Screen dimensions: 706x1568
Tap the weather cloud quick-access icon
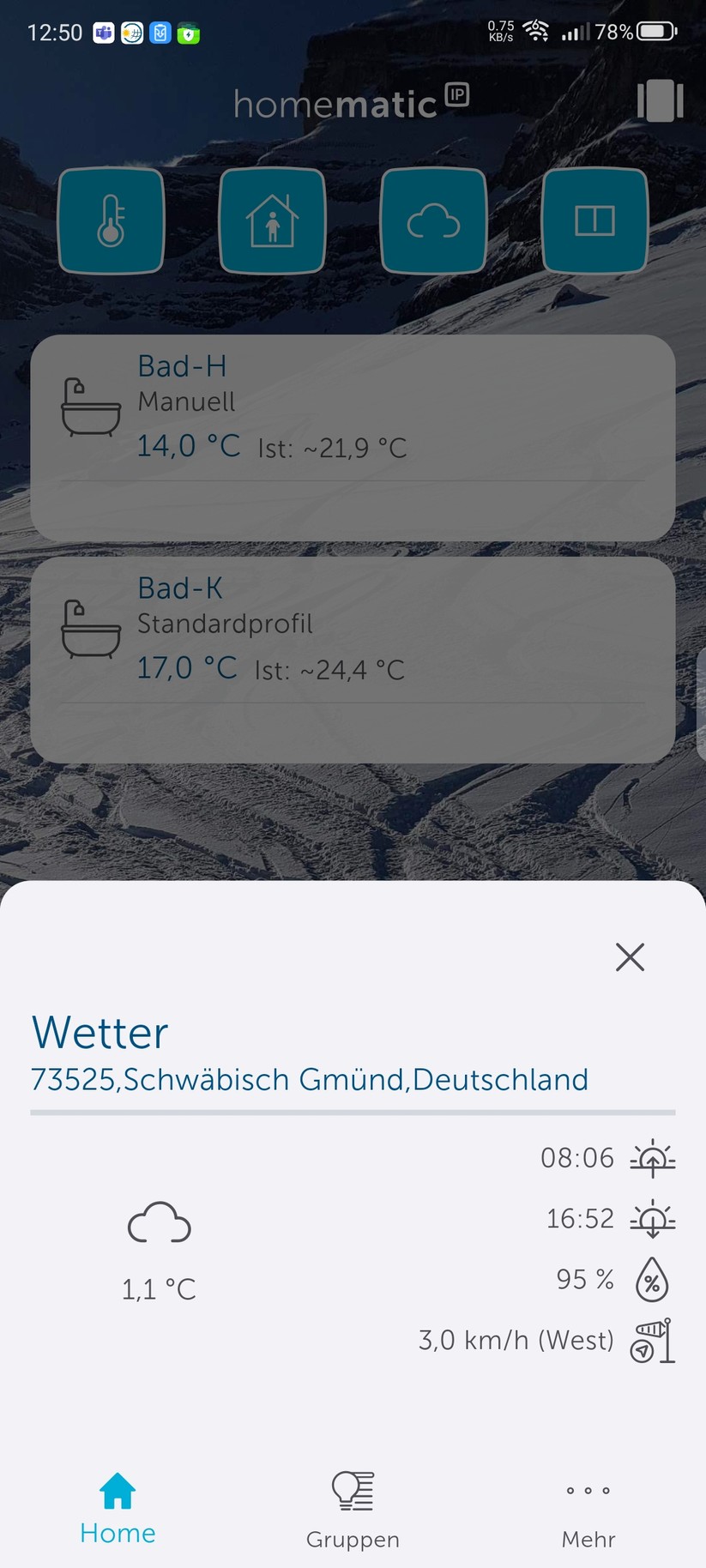433,220
